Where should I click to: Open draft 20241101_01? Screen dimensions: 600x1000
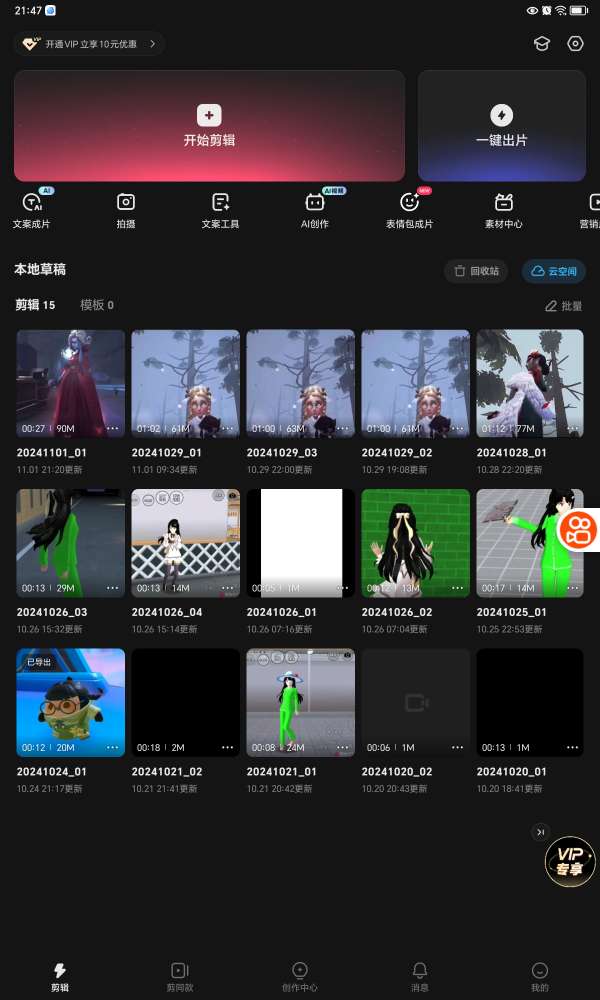(71, 384)
